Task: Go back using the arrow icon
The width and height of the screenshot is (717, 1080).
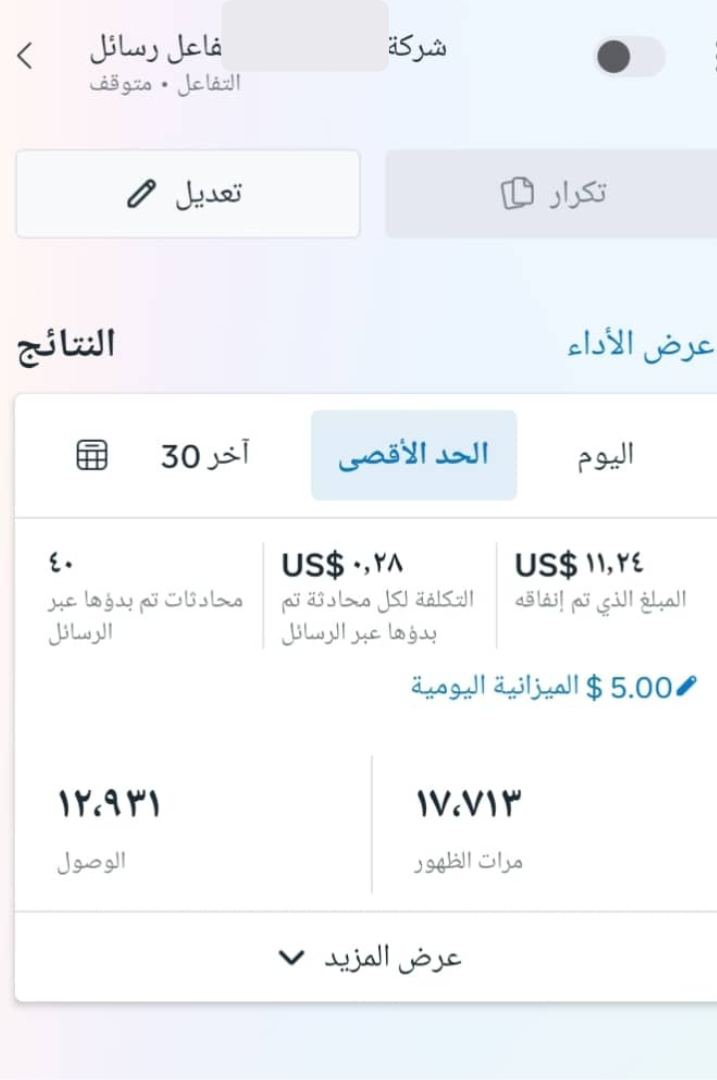Action: (26, 56)
